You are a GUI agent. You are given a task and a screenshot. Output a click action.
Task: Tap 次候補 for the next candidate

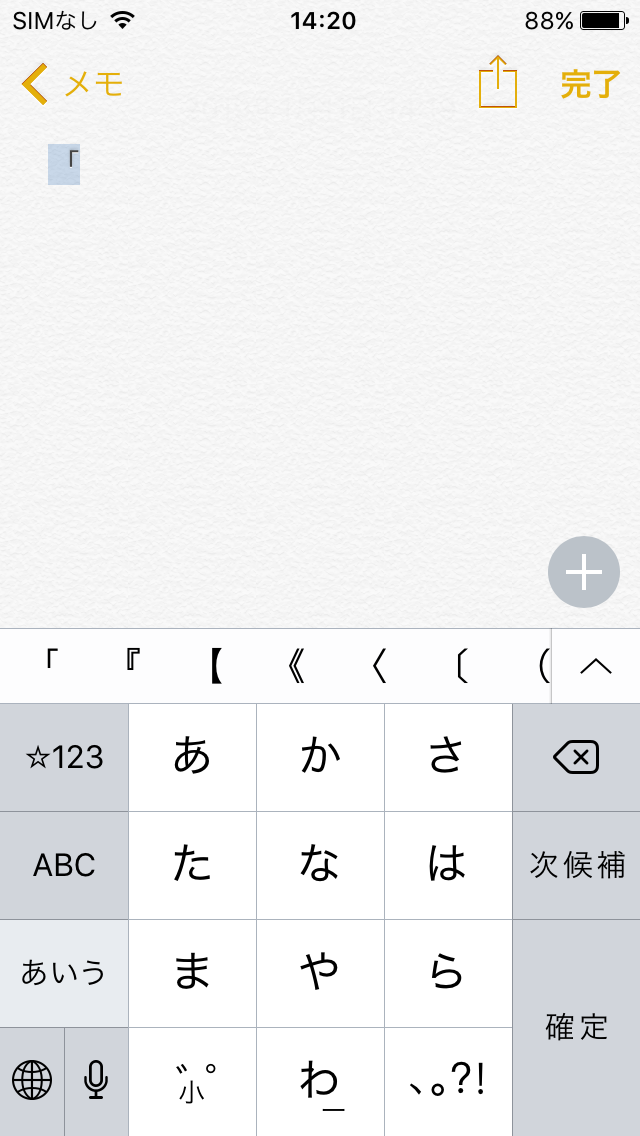pos(576,865)
